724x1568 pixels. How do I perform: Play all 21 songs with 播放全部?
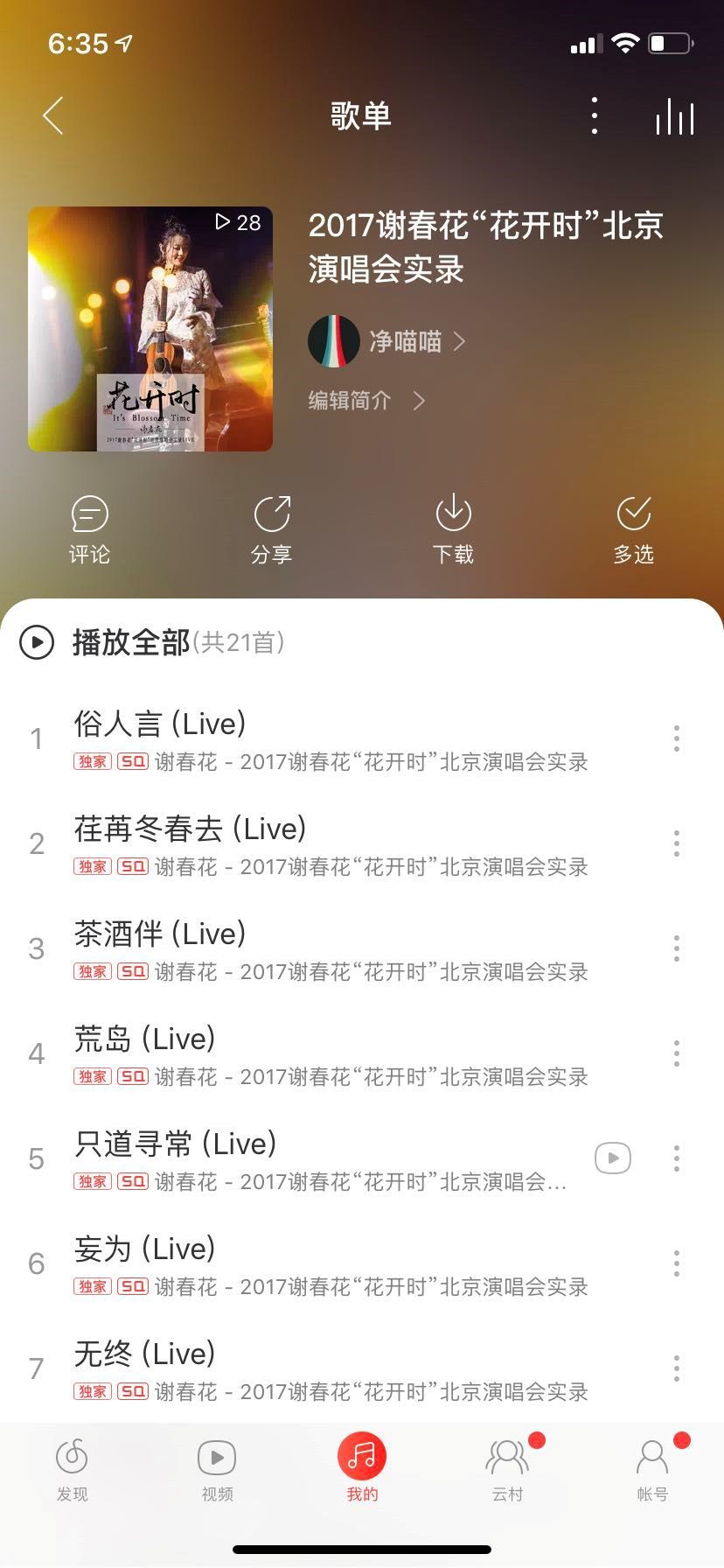point(131,643)
